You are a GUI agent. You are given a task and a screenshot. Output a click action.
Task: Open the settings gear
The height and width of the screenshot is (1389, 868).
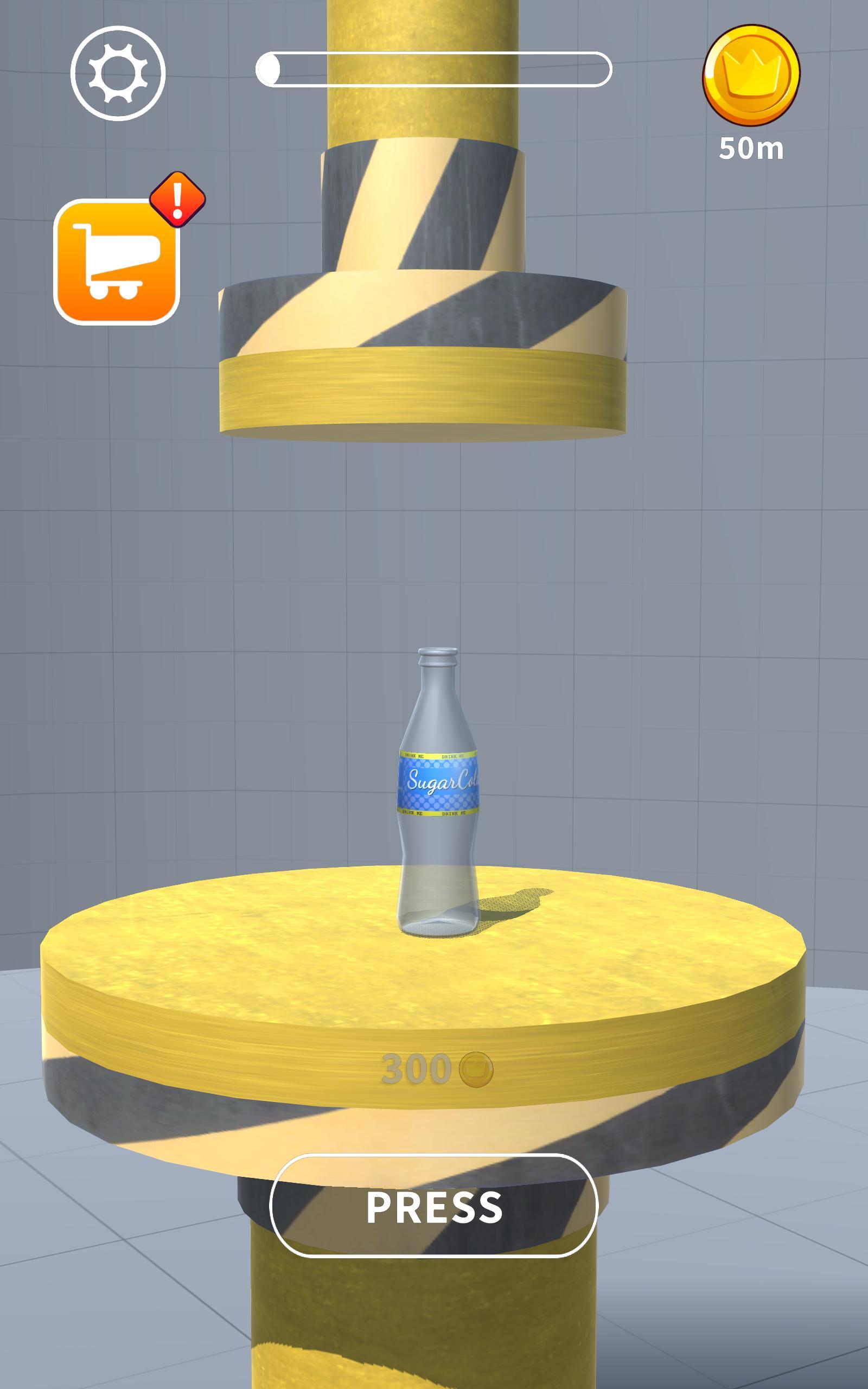tap(118, 73)
